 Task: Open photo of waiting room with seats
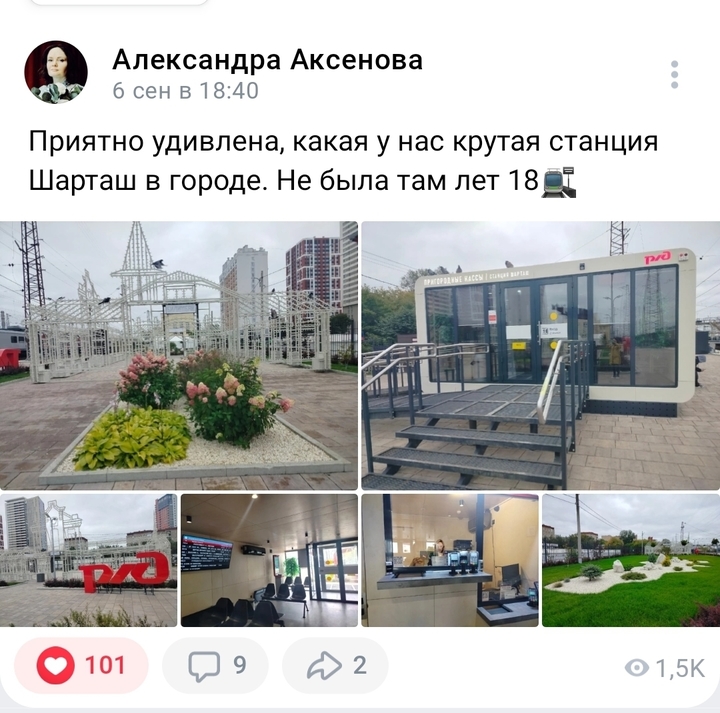point(269,560)
